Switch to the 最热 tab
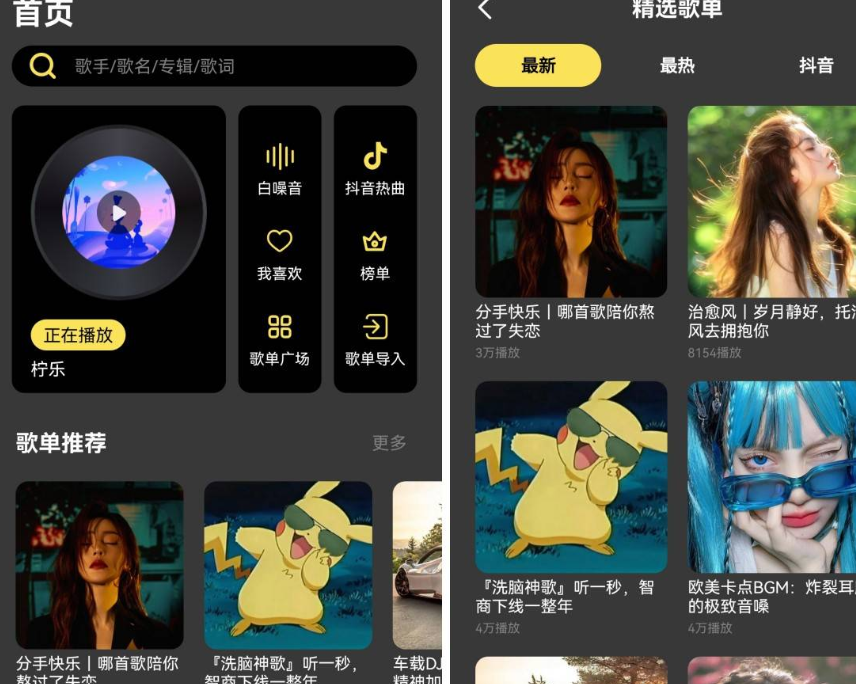Viewport: 856px width, 684px height. click(x=677, y=66)
